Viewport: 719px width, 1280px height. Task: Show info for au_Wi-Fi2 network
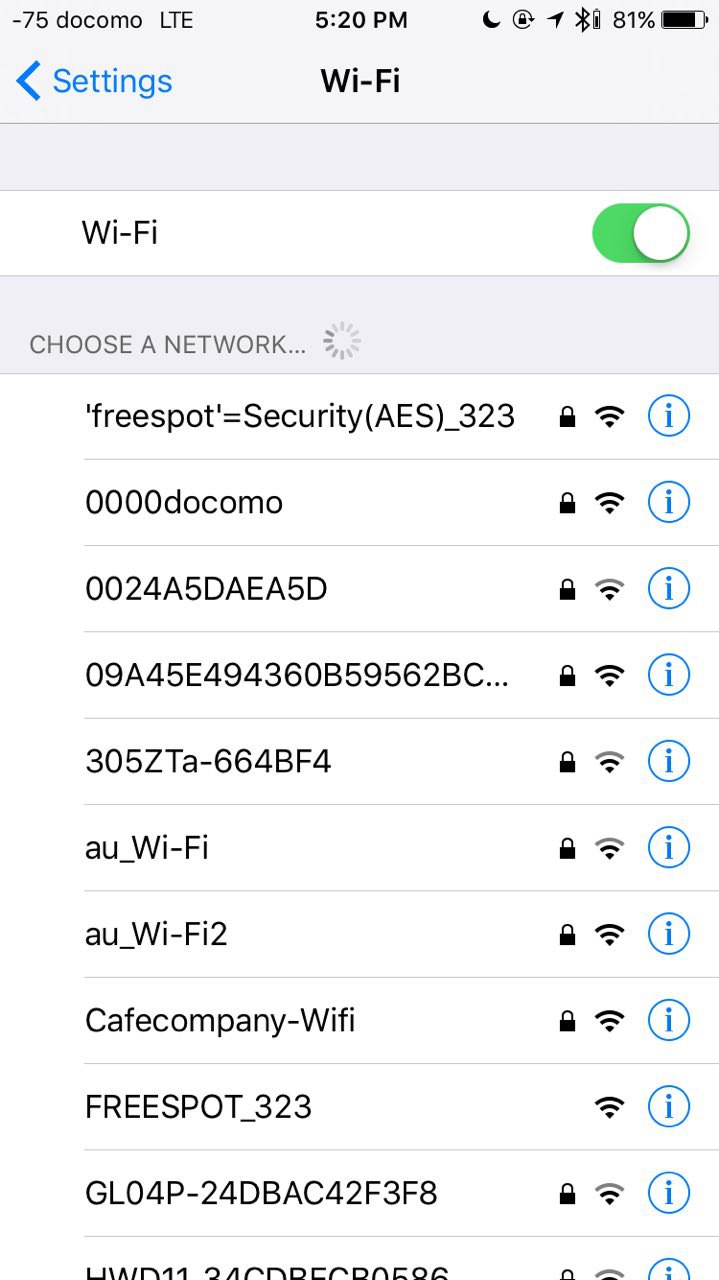pyautogui.click(x=669, y=934)
